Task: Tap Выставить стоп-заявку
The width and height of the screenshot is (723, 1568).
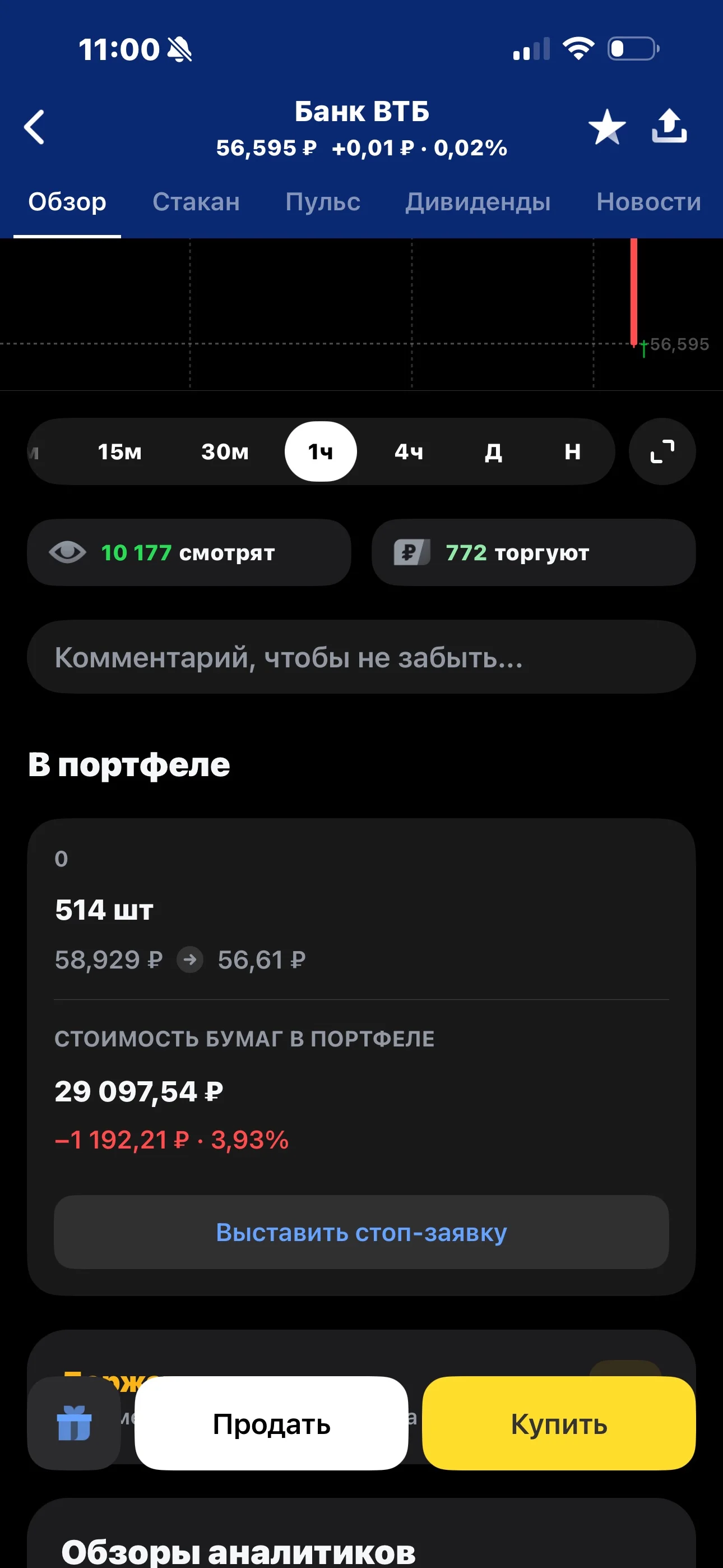Action: pyautogui.click(x=361, y=1233)
